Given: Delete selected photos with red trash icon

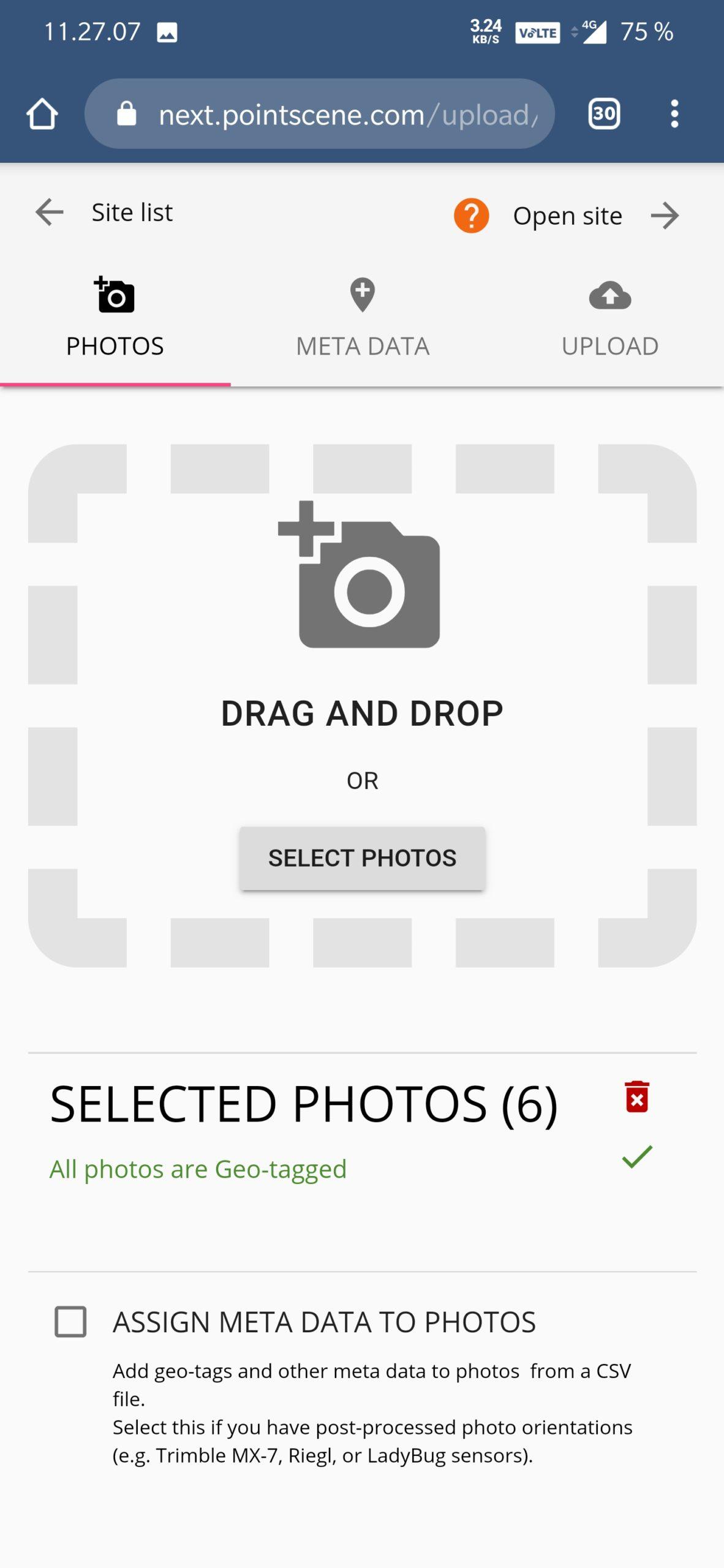Looking at the screenshot, I should click(x=637, y=1096).
